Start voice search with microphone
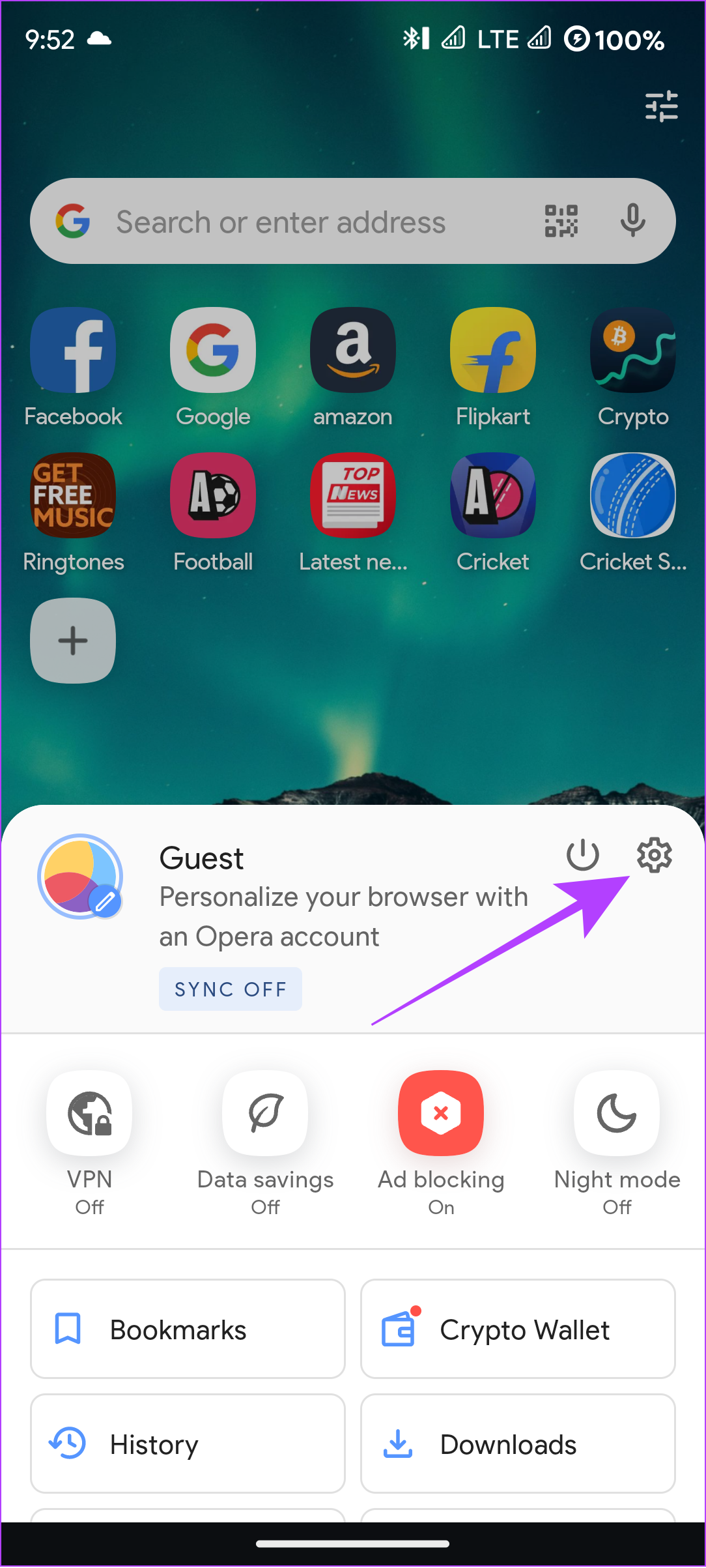Screen dimensions: 706x1568 632,221
